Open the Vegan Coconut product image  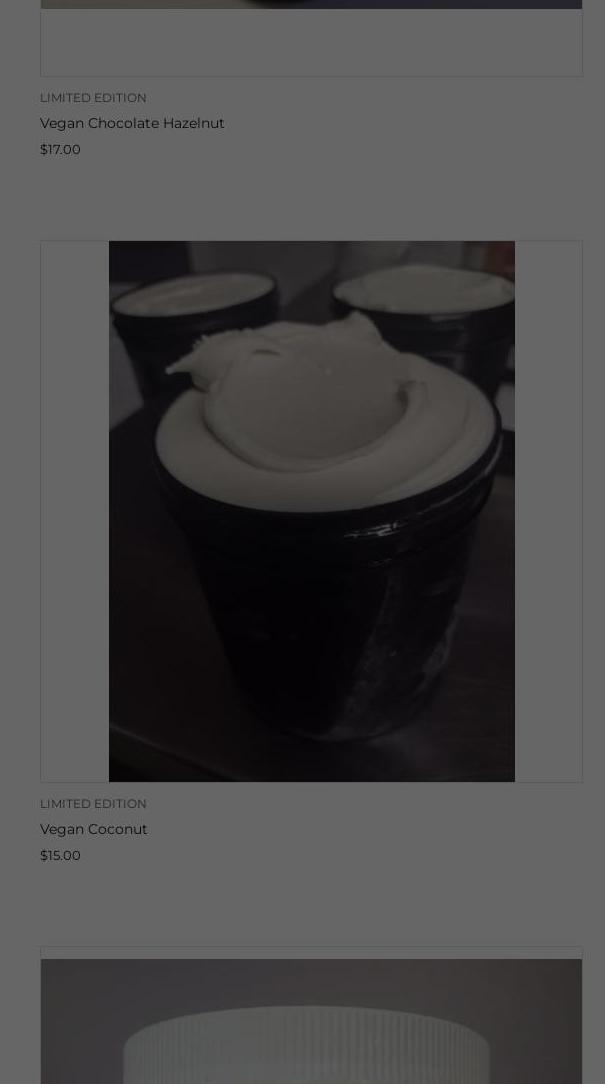click(x=311, y=511)
